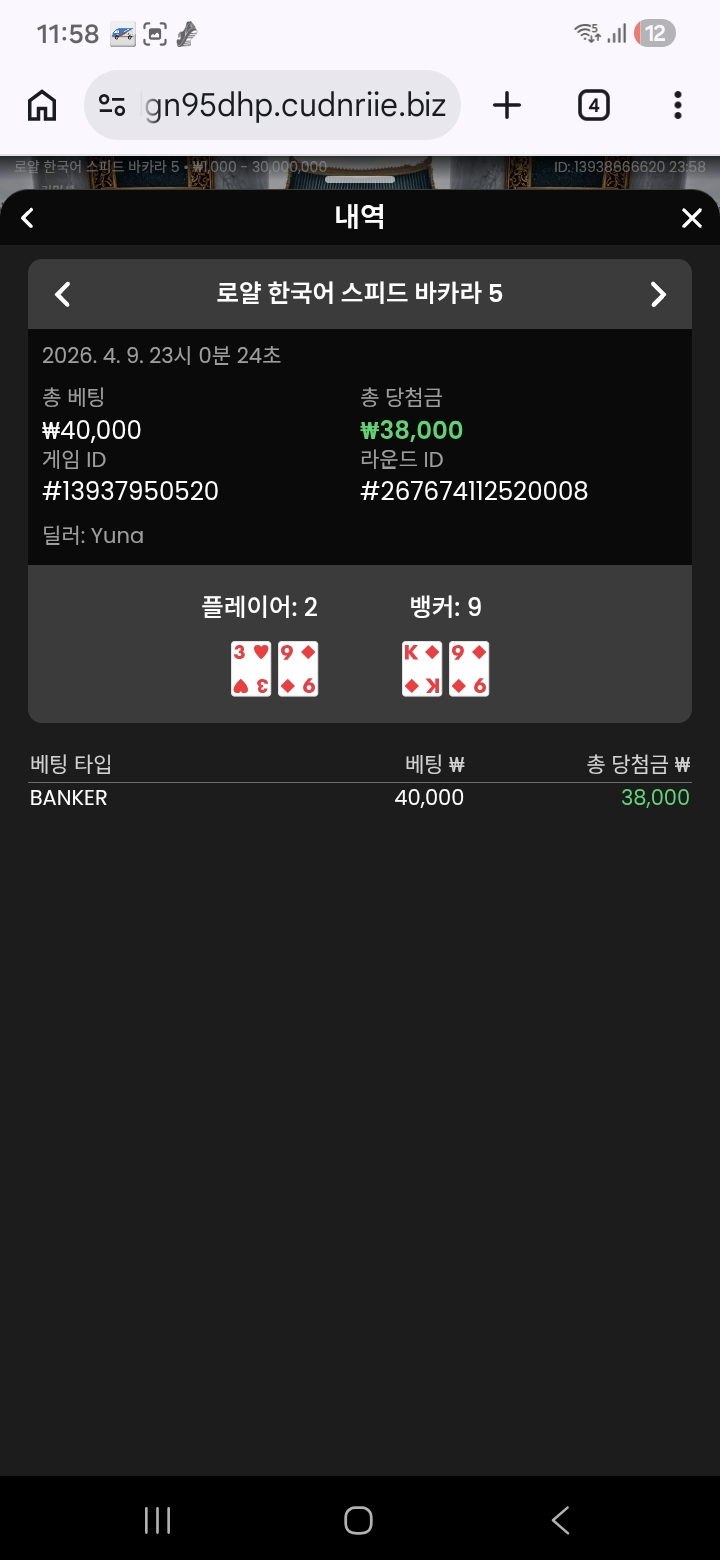Show the previous game record
Screen dimensions: 720x1560
coord(63,294)
